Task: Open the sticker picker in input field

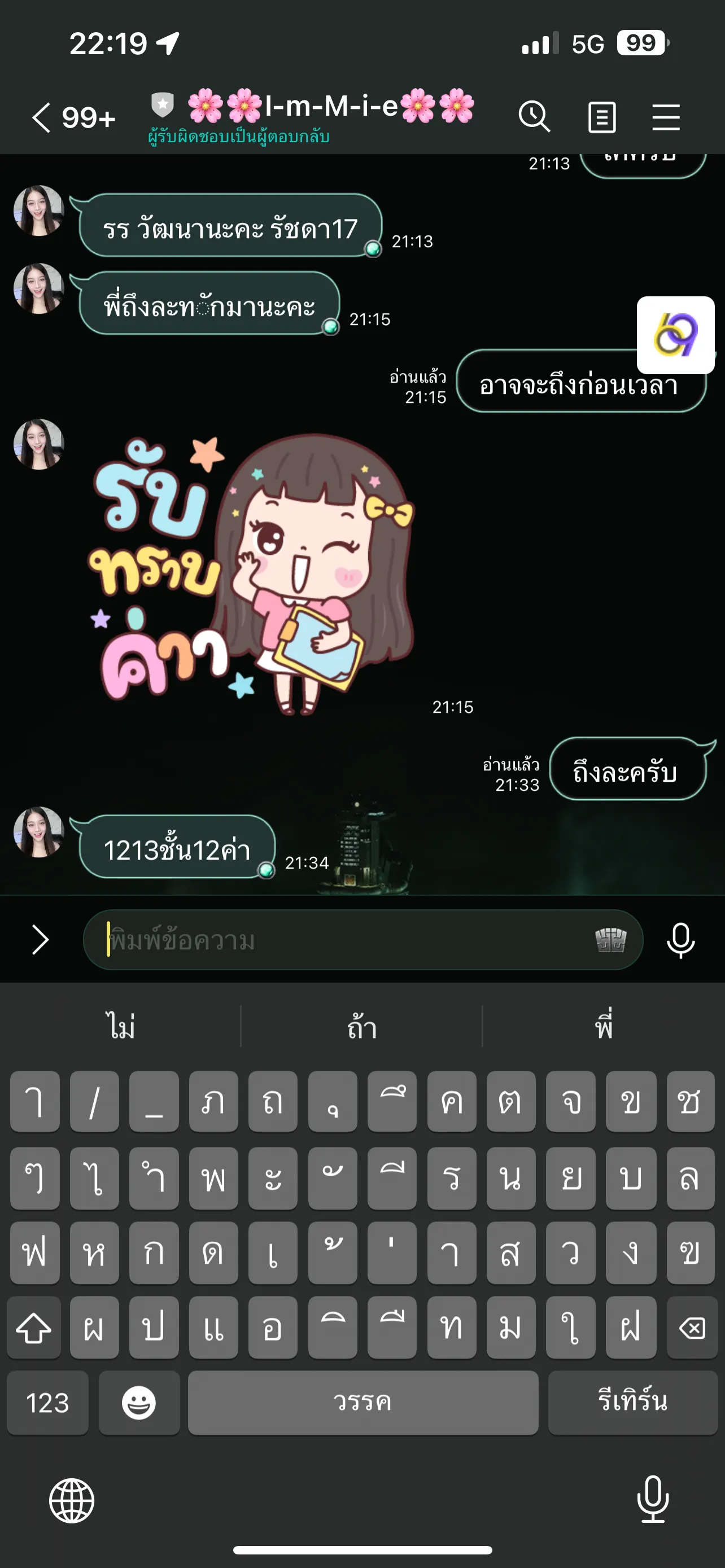Action: (x=610, y=940)
